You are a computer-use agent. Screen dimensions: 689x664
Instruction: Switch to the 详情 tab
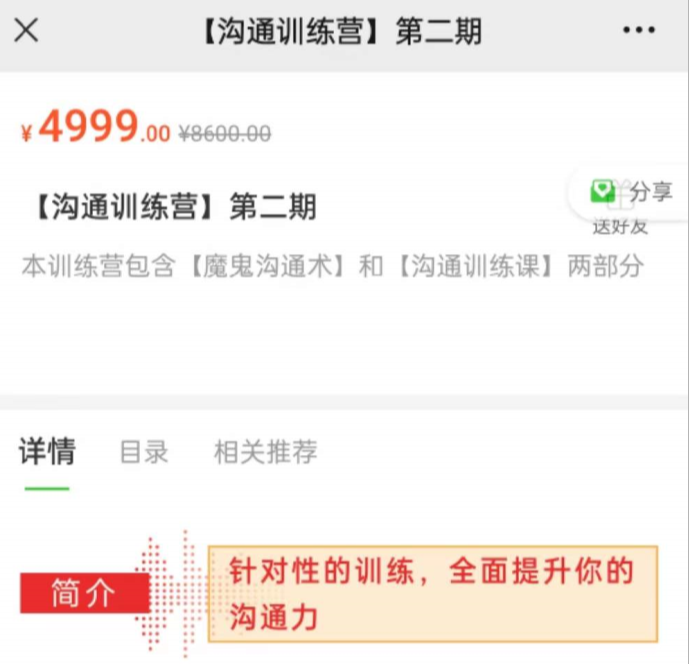(x=47, y=452)
